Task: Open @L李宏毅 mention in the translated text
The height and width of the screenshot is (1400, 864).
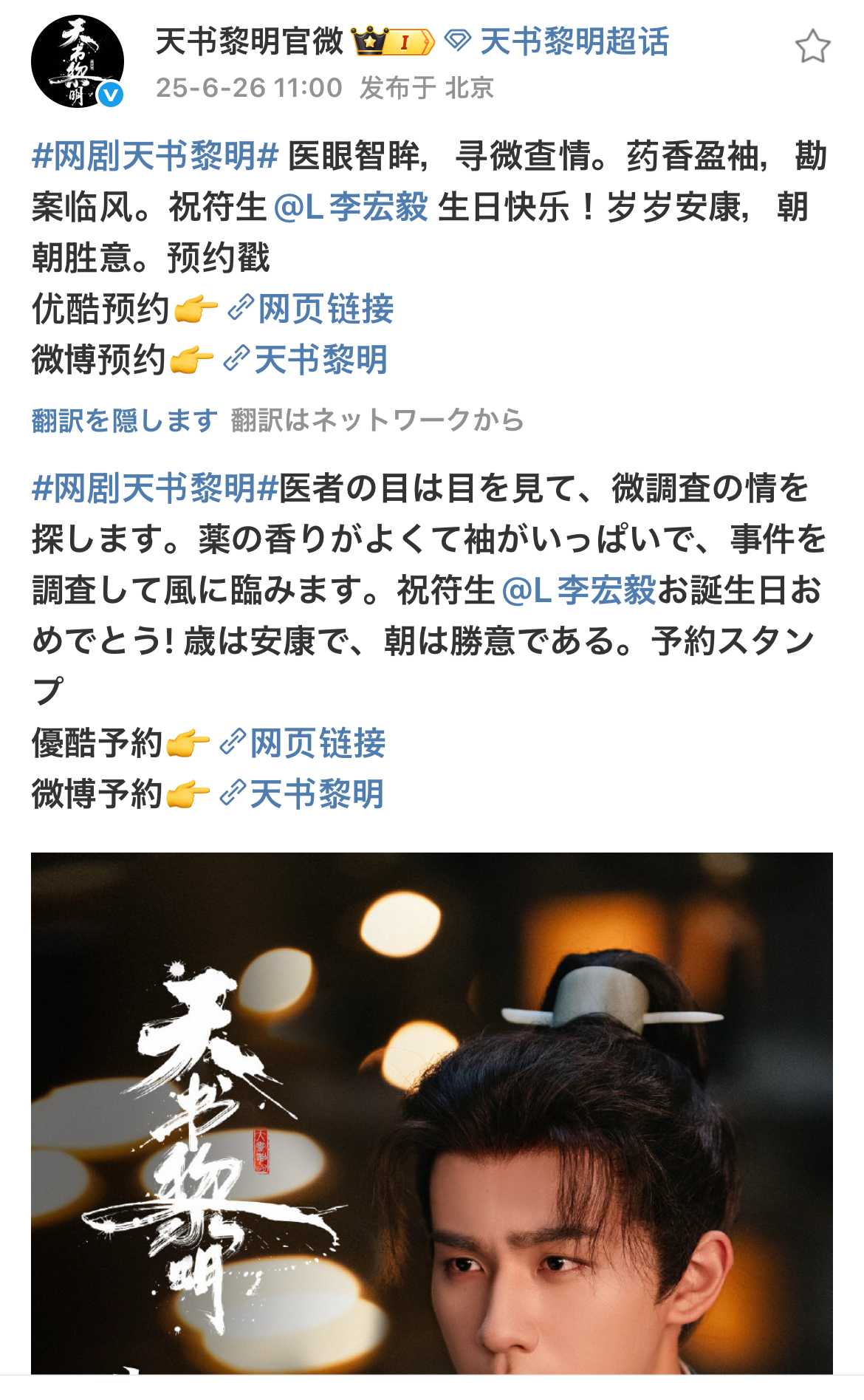Action: pos(579,590)
